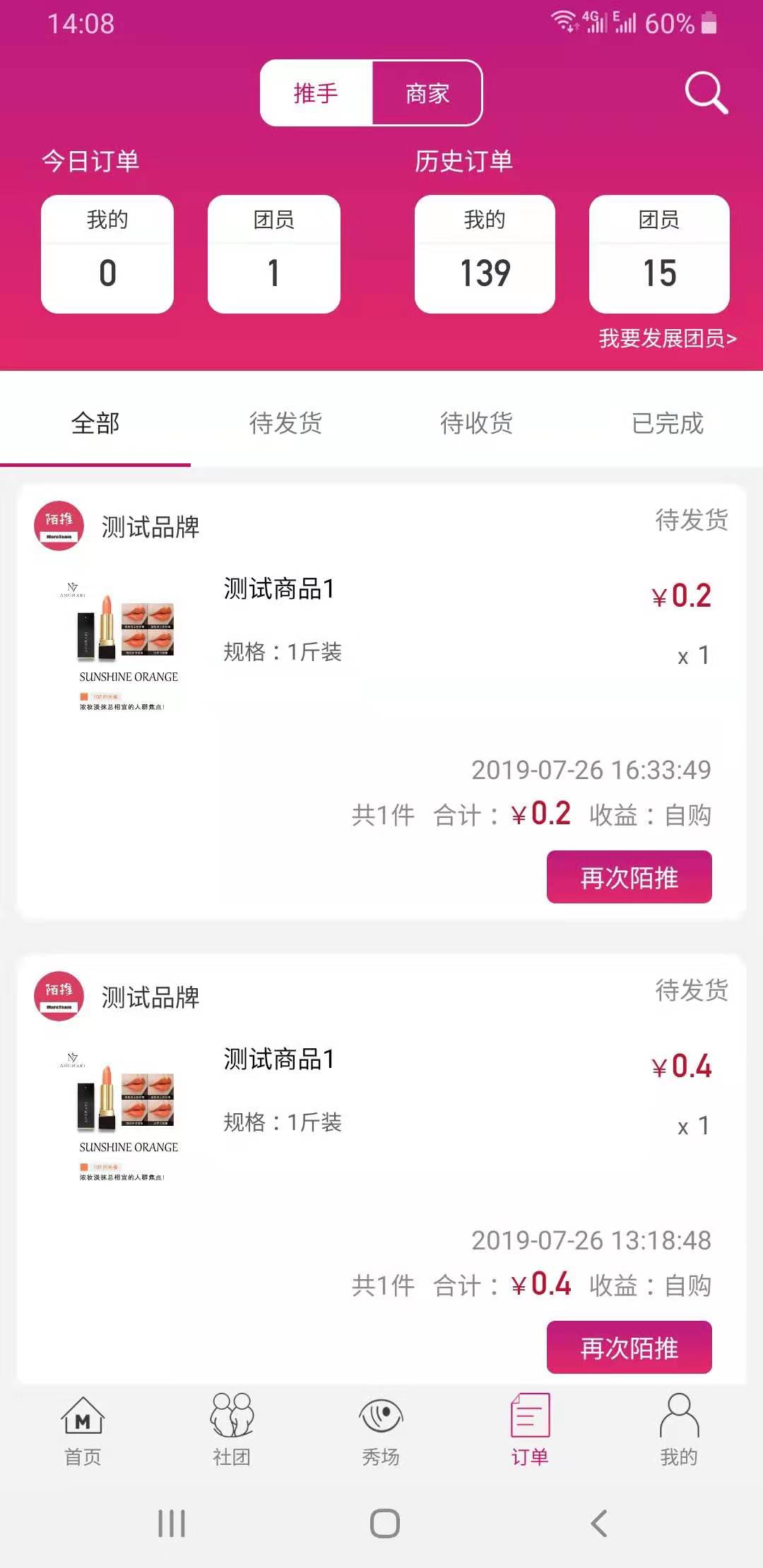Viewport: 763px width, 1568px height.
Task: Open today's 我的 orders card showing 0
Action: click(107, 254)
